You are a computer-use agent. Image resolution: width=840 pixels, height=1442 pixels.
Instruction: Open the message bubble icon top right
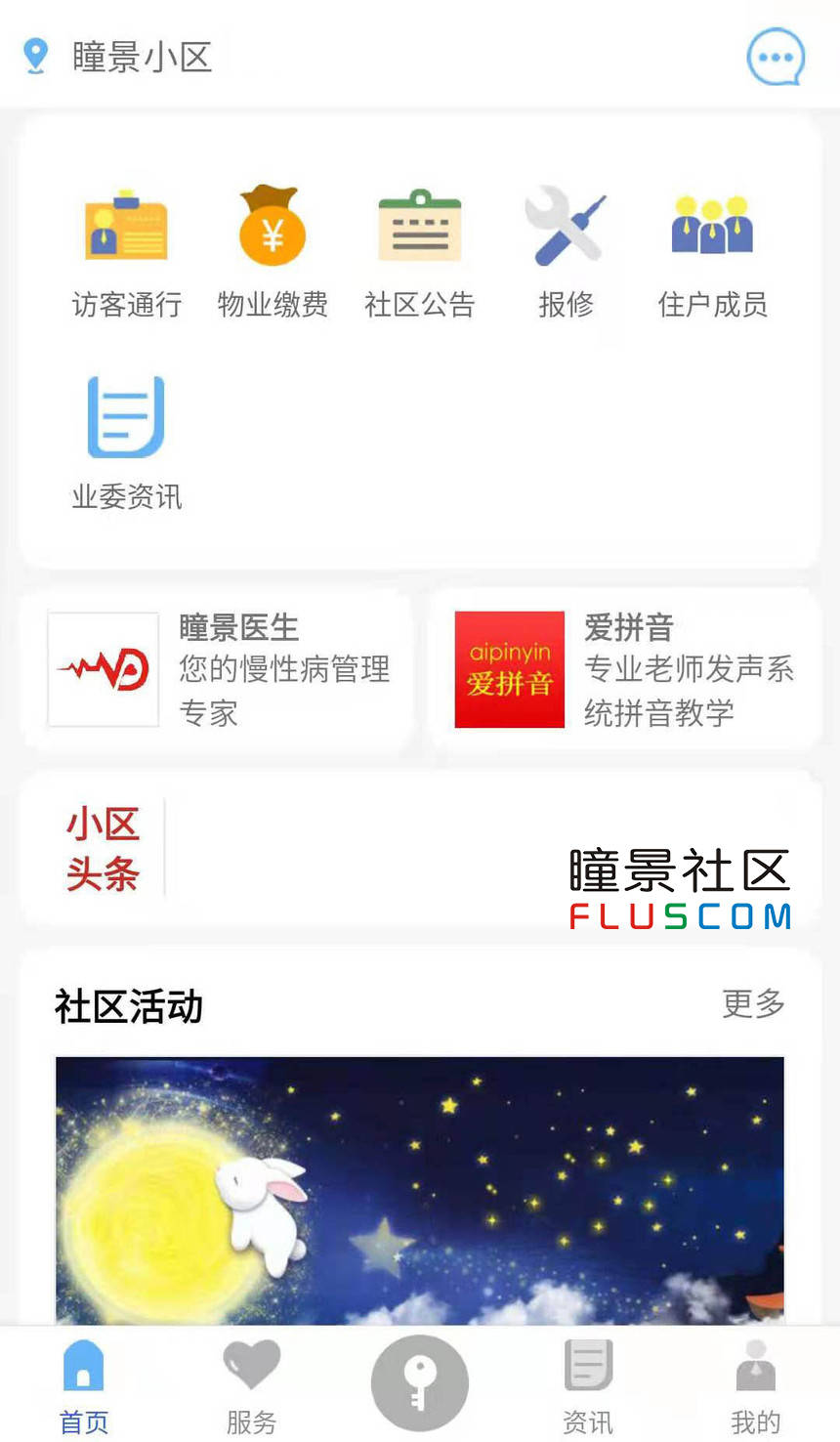(x=775, y=56)
